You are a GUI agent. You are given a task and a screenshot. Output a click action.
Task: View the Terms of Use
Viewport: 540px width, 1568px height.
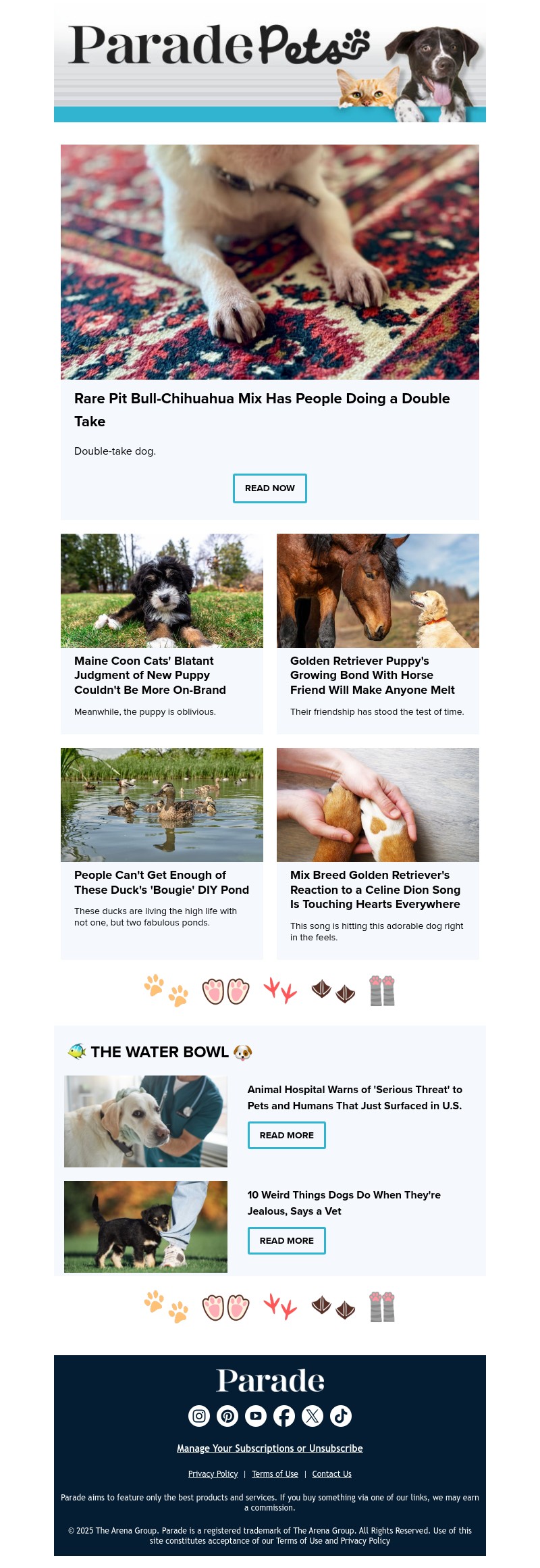pos(275,1474)
